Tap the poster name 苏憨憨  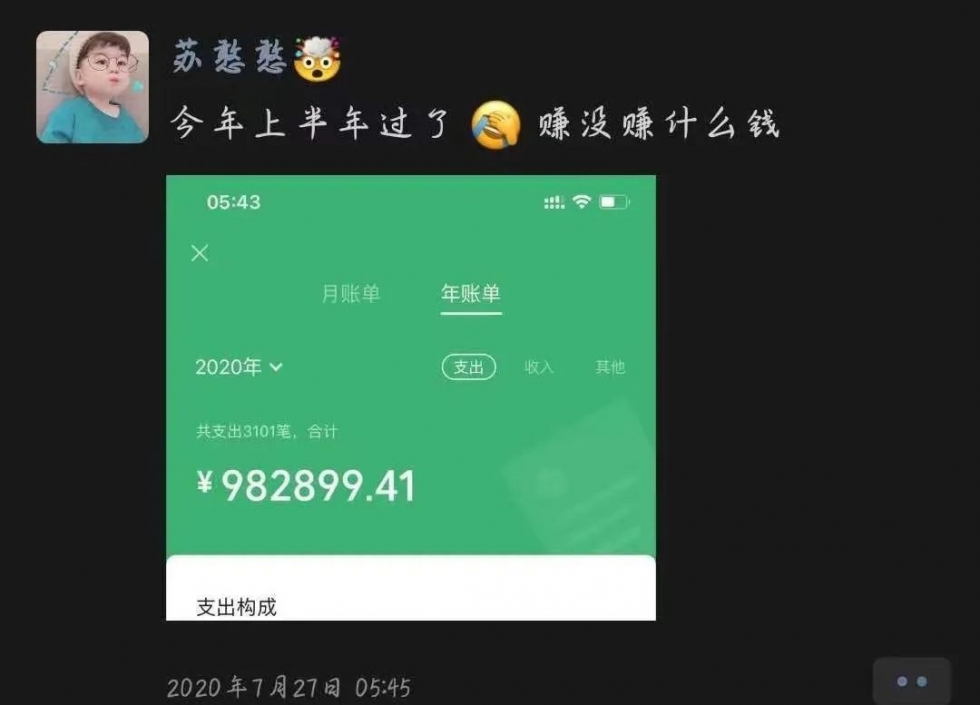point(231,60)
